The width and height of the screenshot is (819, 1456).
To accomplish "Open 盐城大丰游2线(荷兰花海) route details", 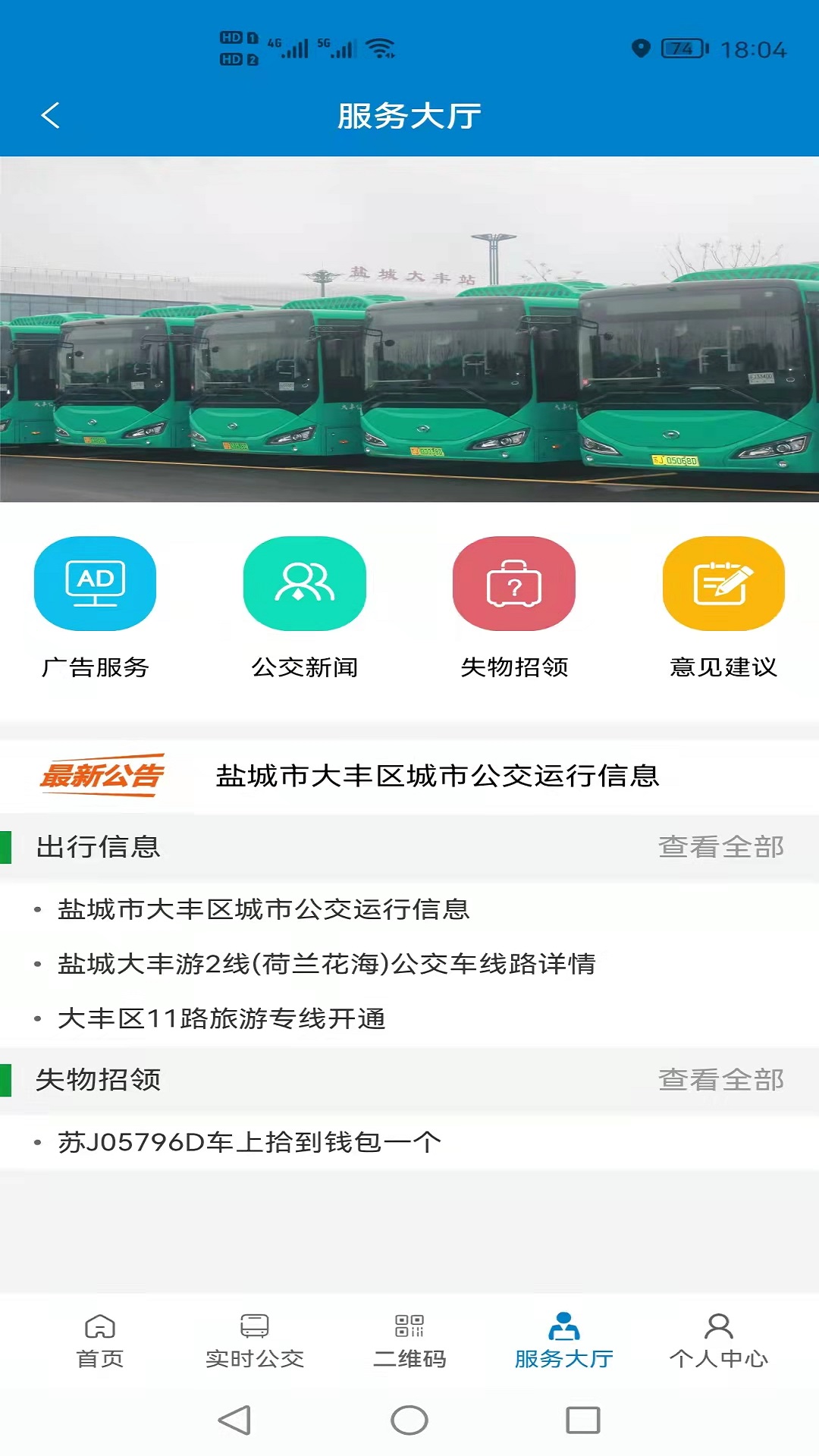I will coord(326,964).
